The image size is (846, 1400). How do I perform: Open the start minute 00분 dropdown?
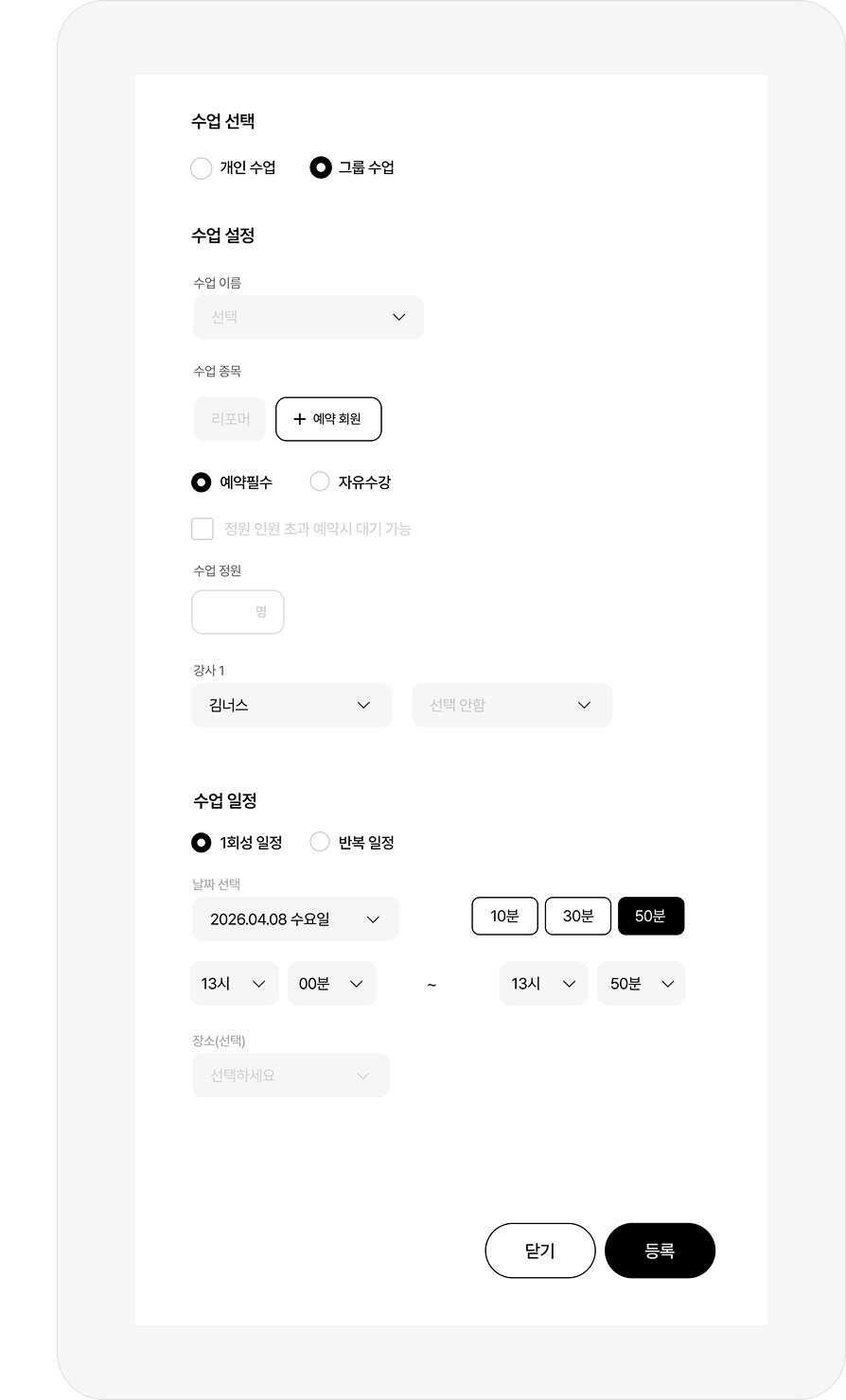coord(331,984)
